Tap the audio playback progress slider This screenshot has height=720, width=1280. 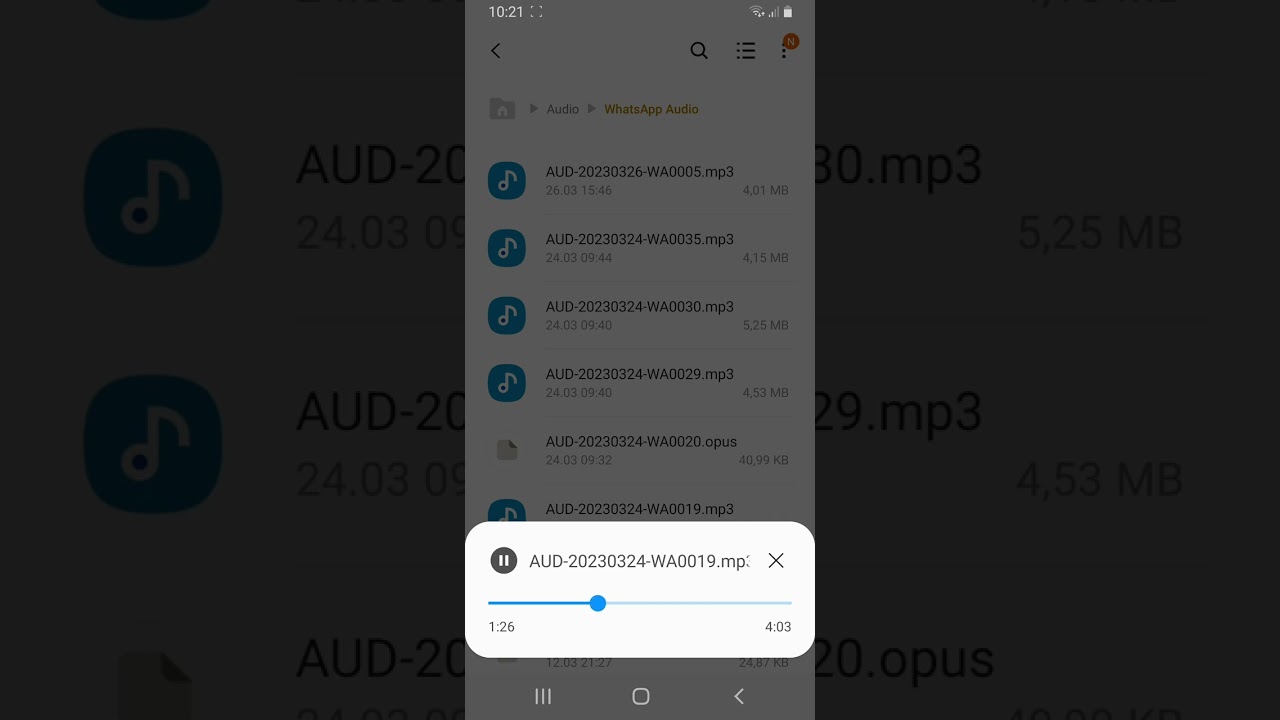point(640,603)
